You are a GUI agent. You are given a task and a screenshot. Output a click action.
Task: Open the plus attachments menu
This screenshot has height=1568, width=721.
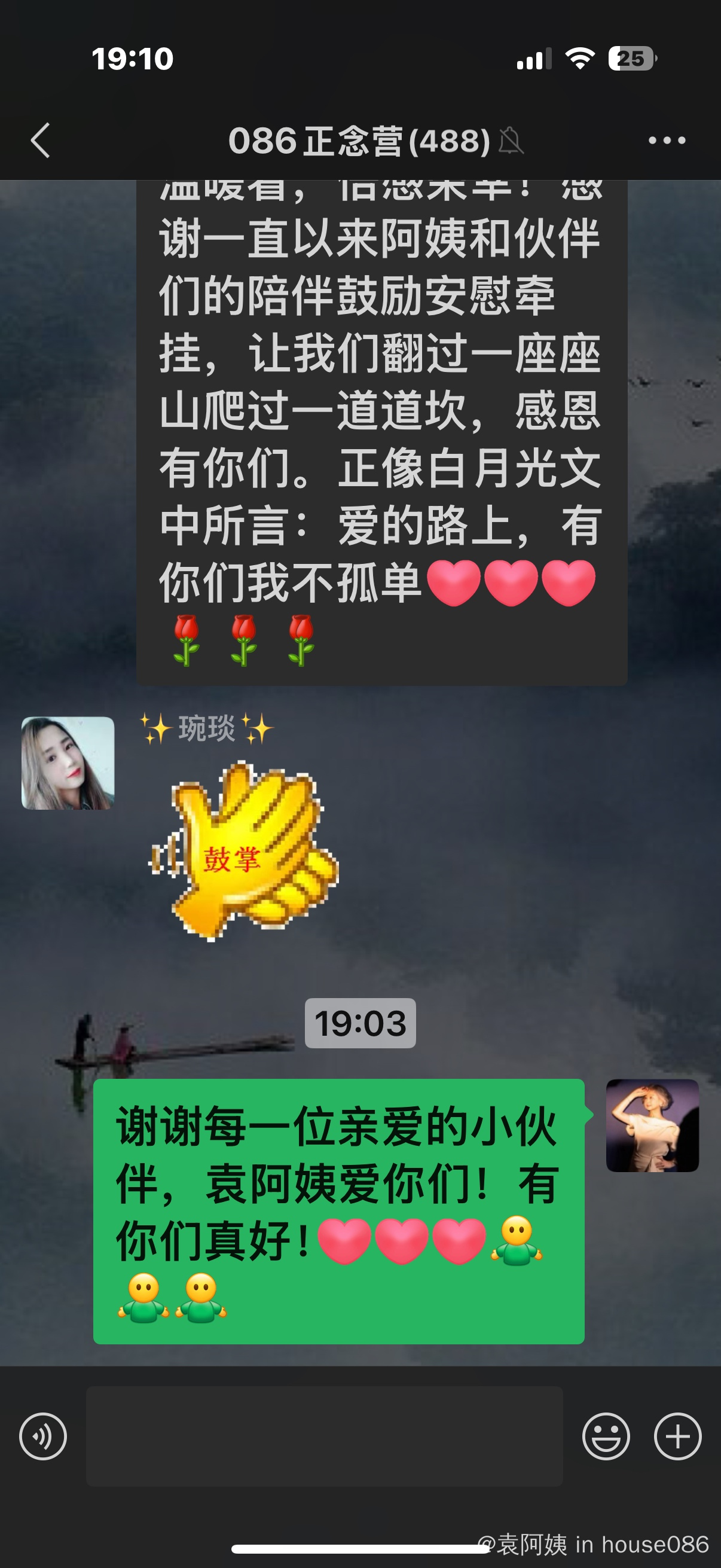tap(677, 1436)
